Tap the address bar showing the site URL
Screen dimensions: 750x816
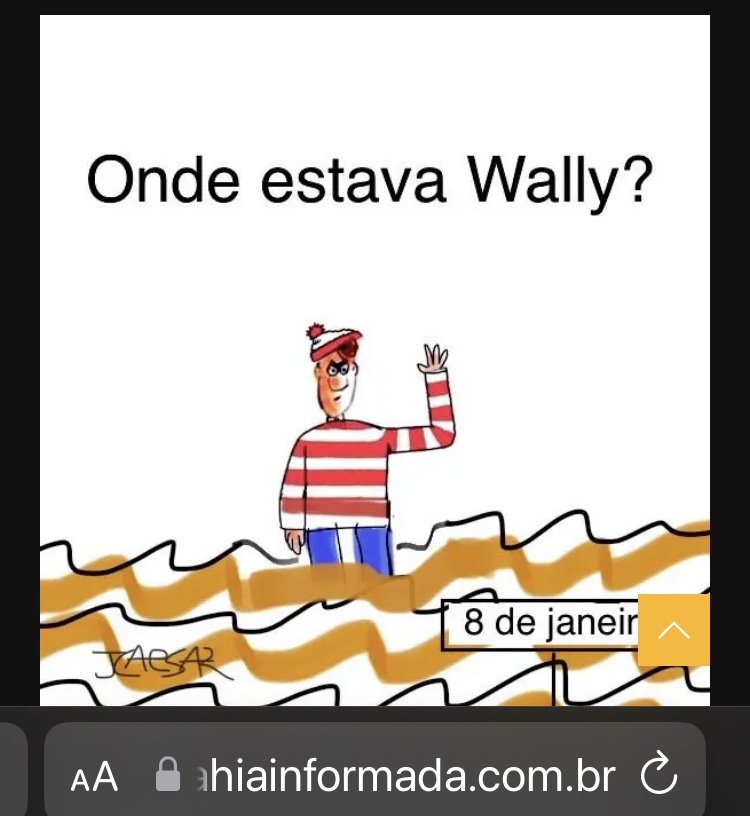pos(400,775)
